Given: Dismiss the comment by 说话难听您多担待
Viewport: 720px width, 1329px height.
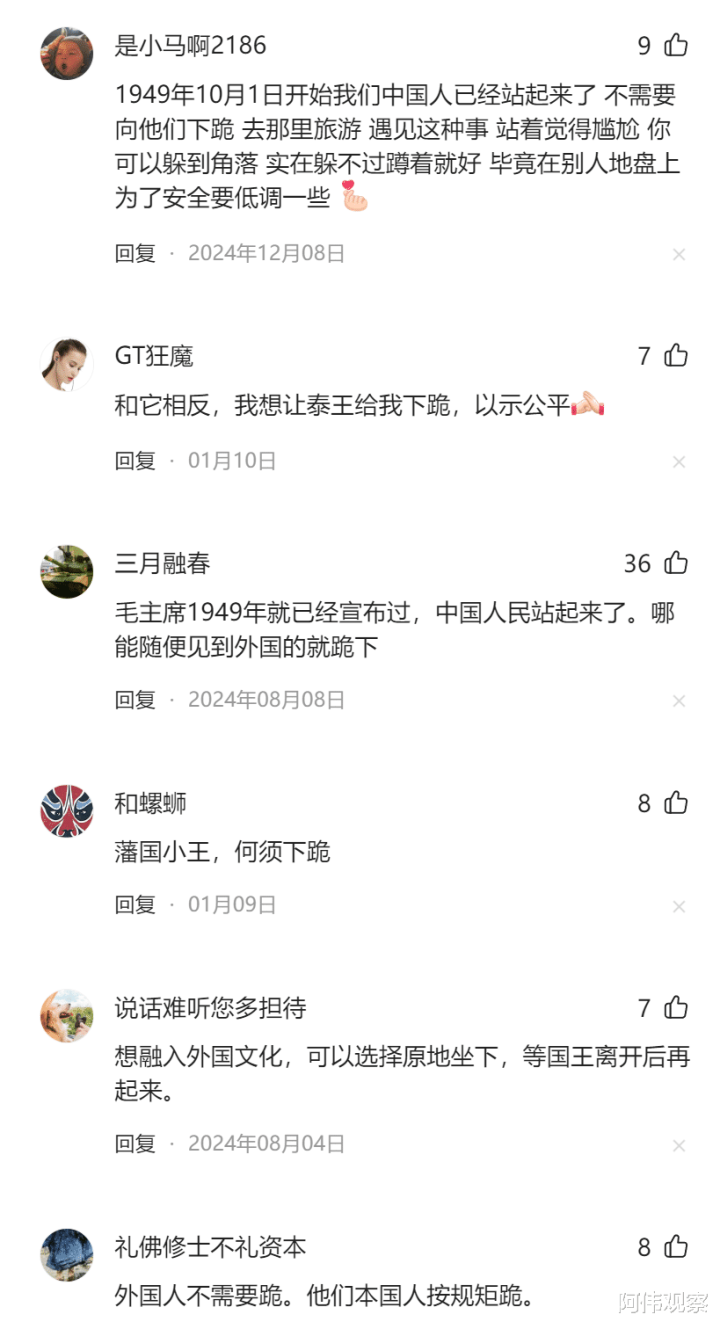Looking at the screenshot, I should pos(679,1146).
